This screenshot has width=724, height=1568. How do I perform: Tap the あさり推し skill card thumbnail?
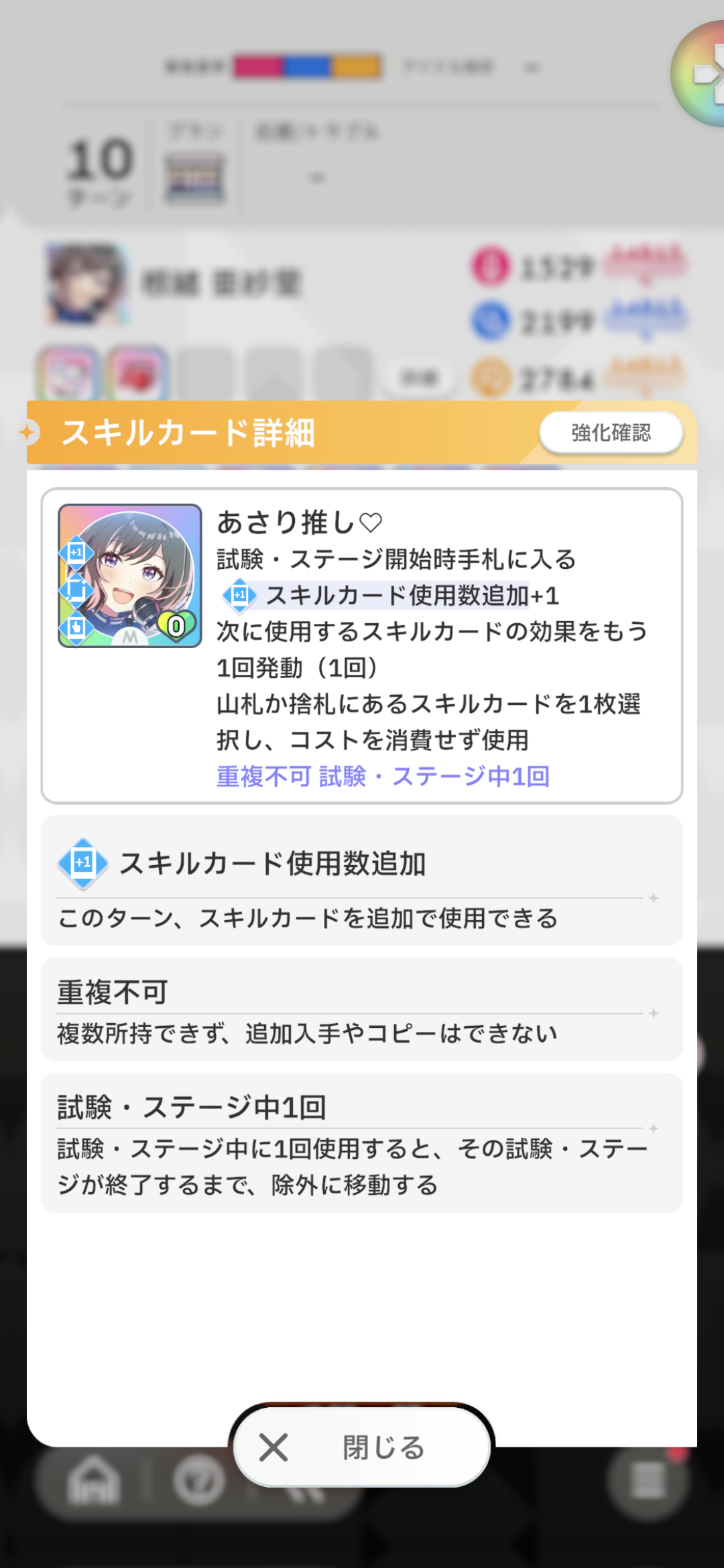click(130, 576)
